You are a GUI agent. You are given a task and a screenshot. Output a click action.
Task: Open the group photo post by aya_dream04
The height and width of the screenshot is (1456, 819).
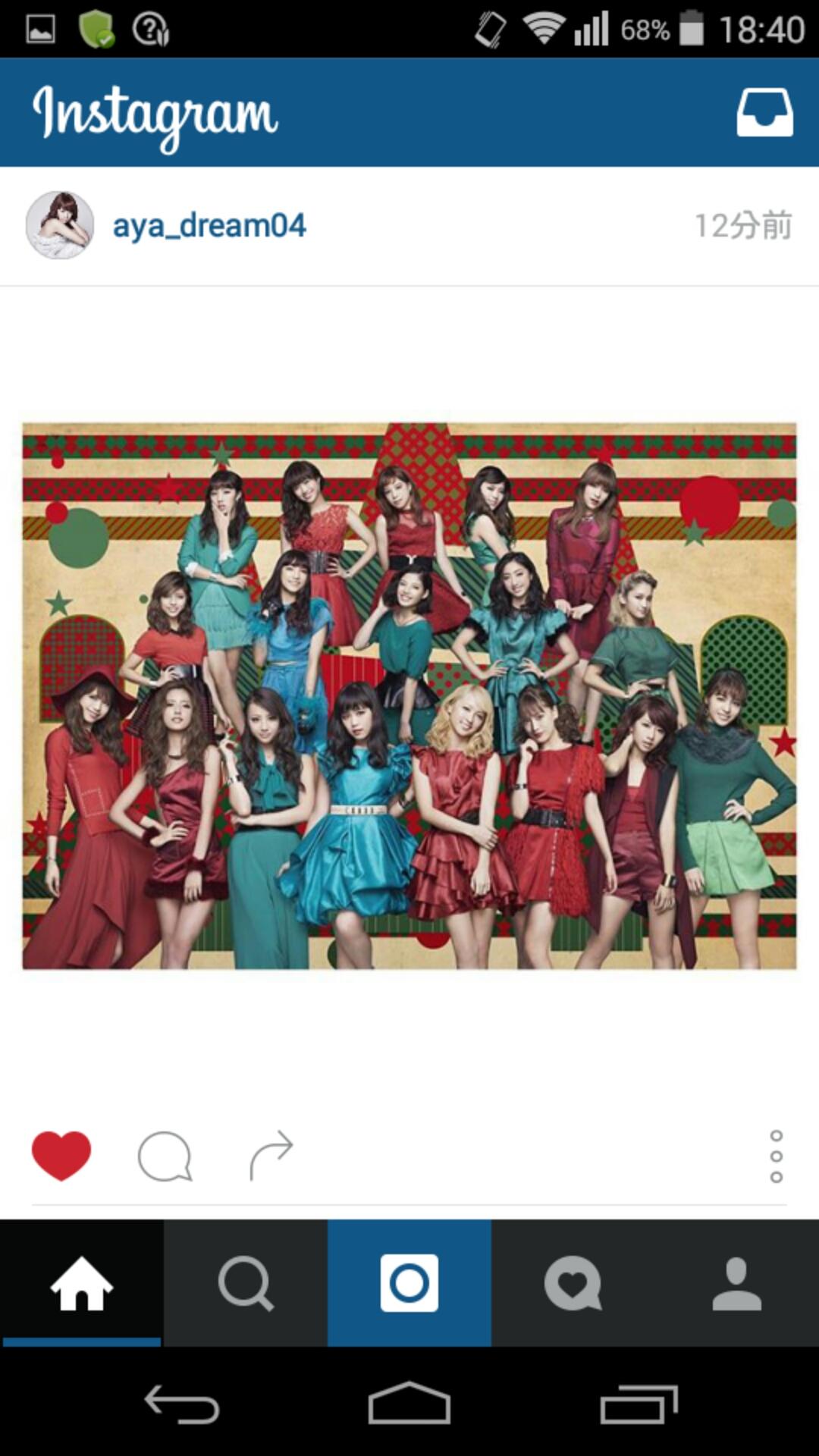(x=409, y=695)
